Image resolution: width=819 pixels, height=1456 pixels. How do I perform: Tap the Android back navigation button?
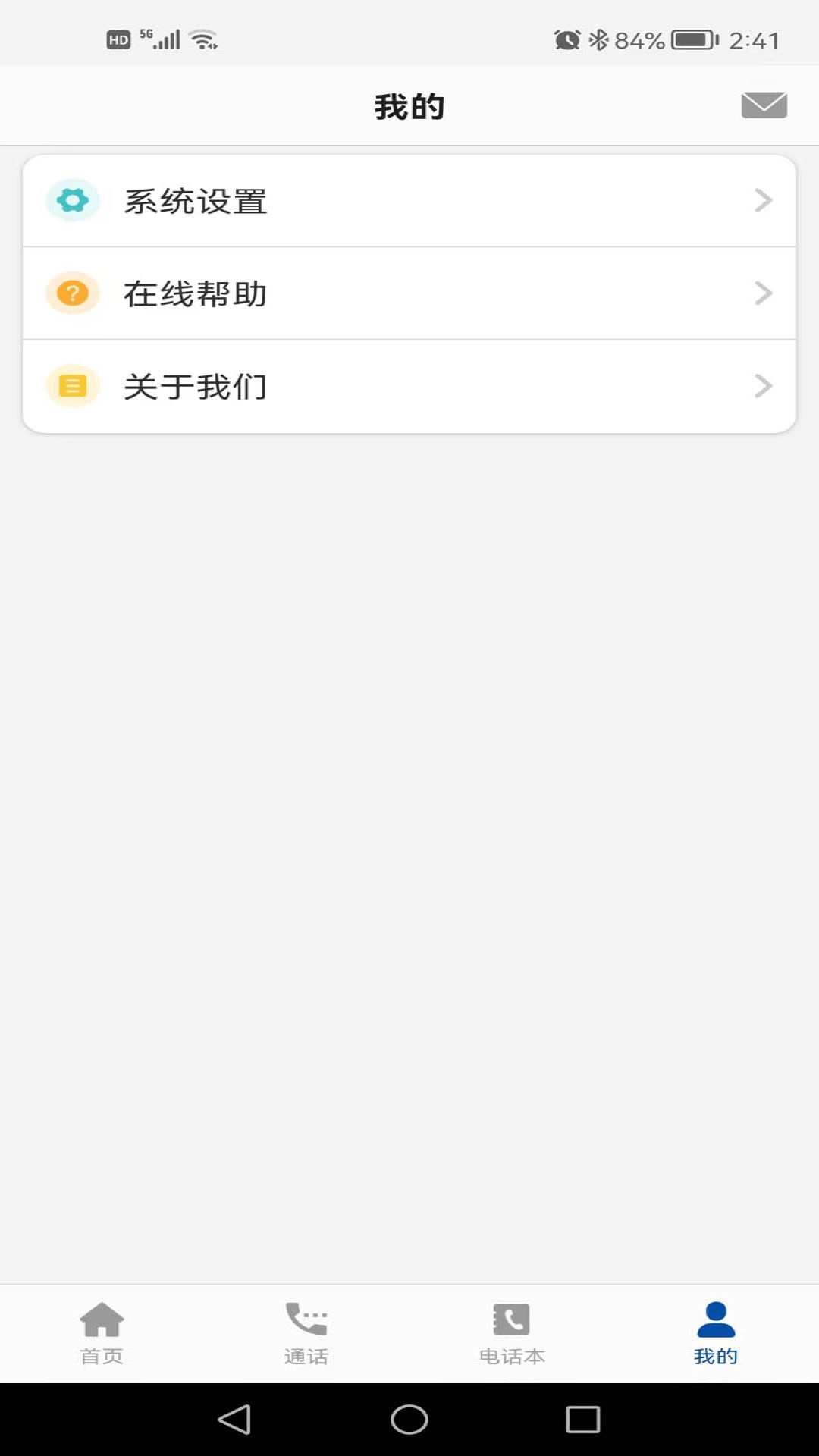click(237, 1421)
